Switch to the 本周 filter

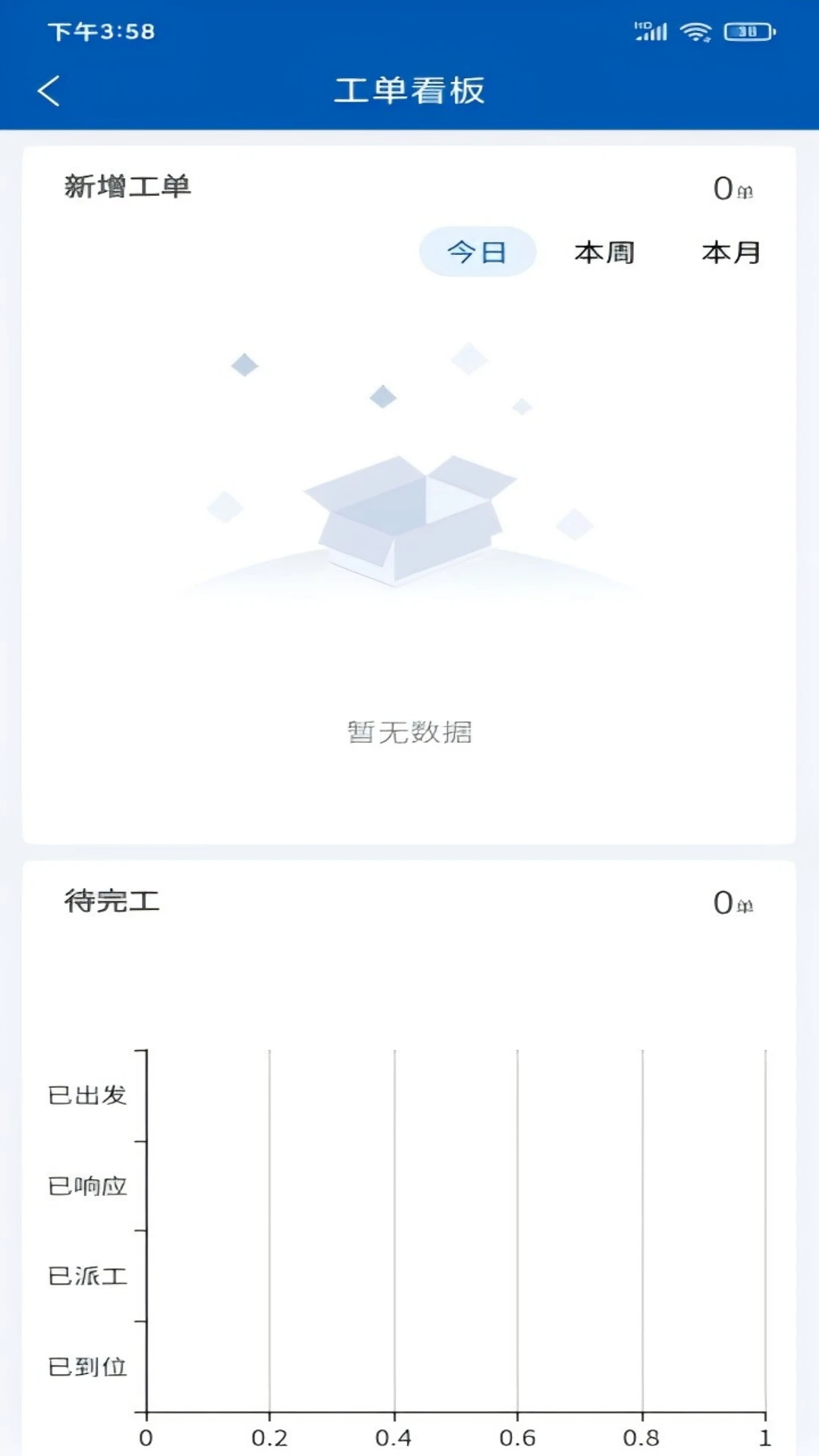(x=604, y=253)
